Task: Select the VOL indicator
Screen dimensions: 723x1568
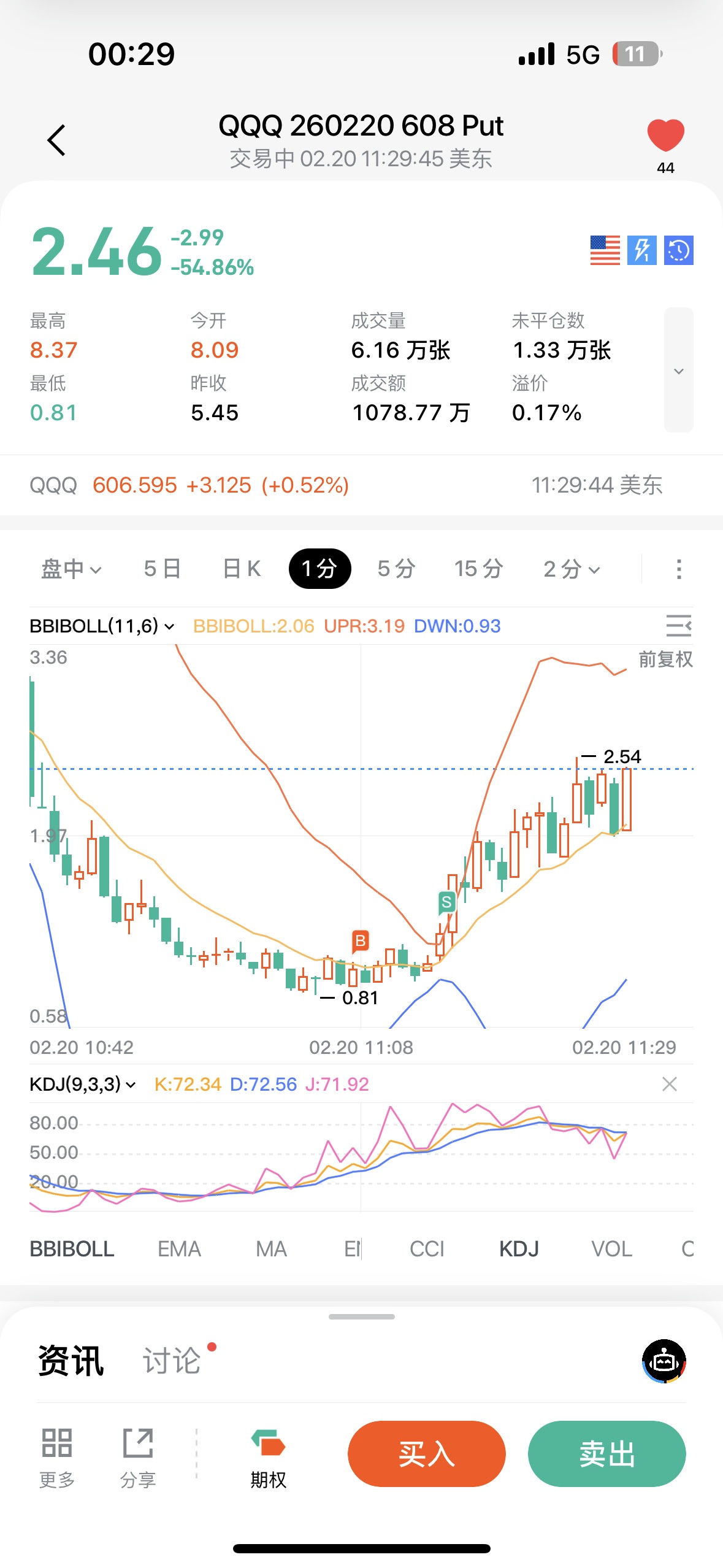Action: [611, 1249]
